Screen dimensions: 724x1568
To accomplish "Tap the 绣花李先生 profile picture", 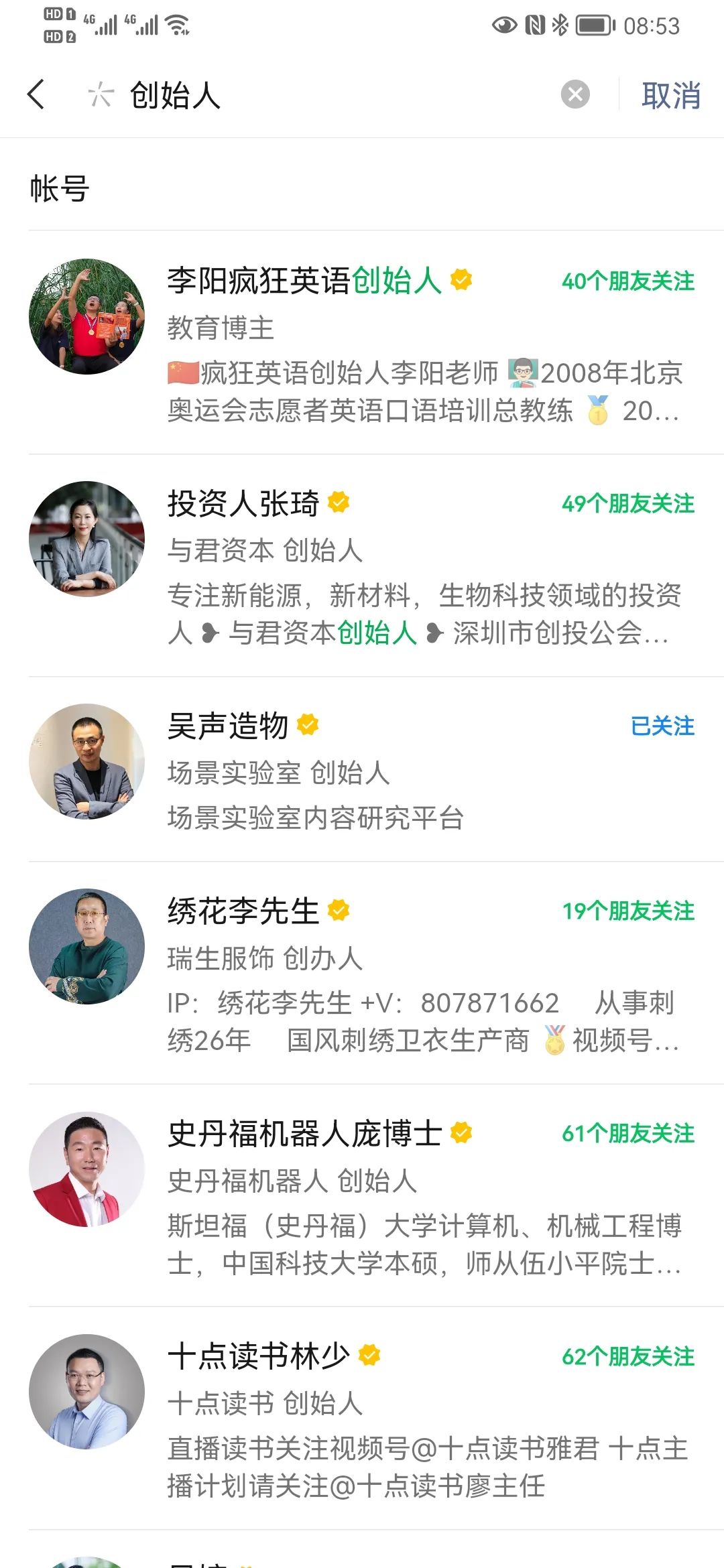I will click(x=86, y=944).
